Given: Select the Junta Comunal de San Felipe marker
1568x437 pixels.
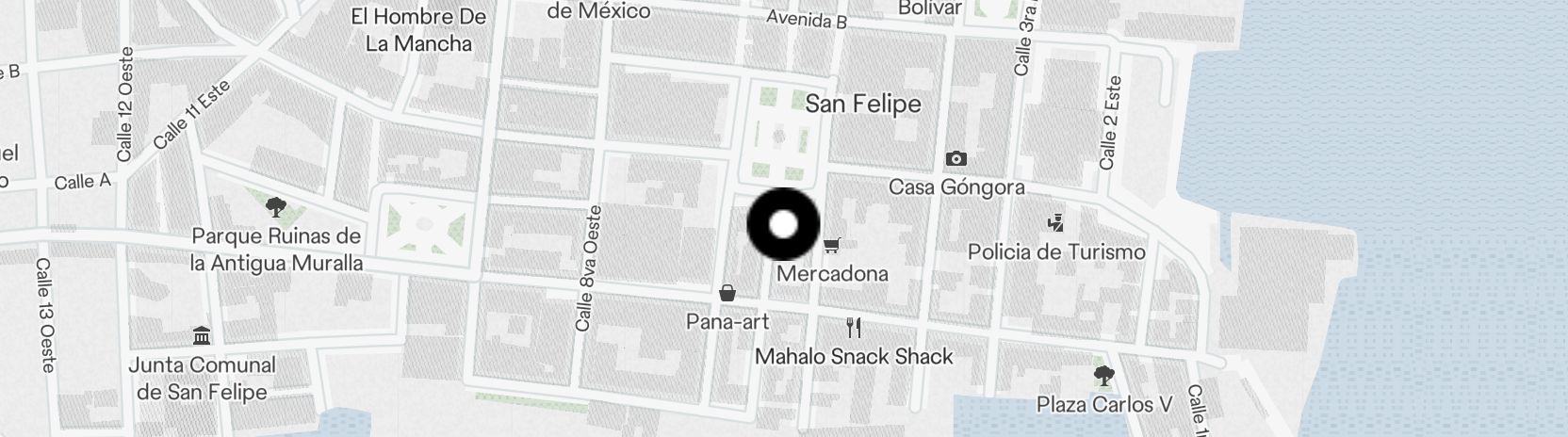Looking at the screenshot, I should coord(202,335).
